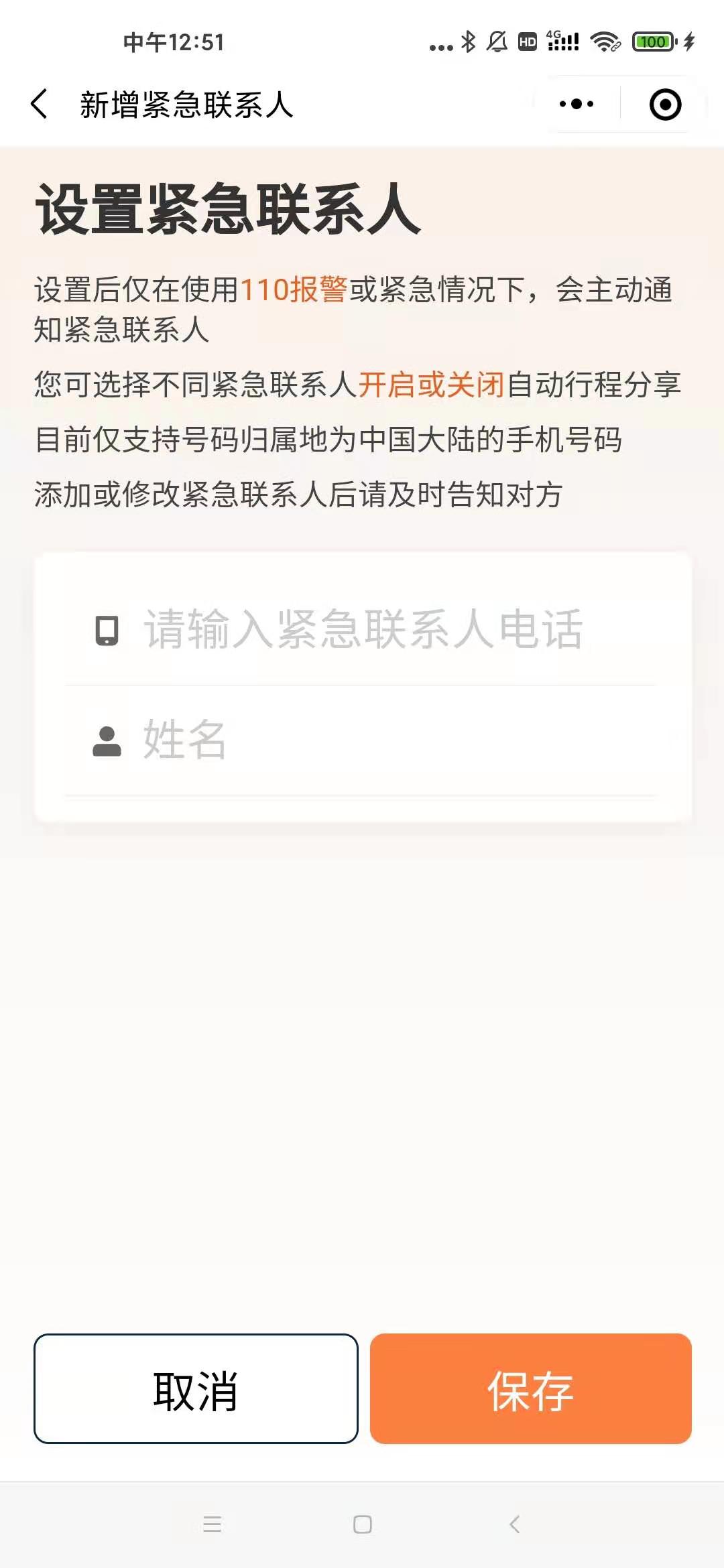Tap the battery indicator showing 100
Screen dimensions: 724x1568
(x=654, y=42)
